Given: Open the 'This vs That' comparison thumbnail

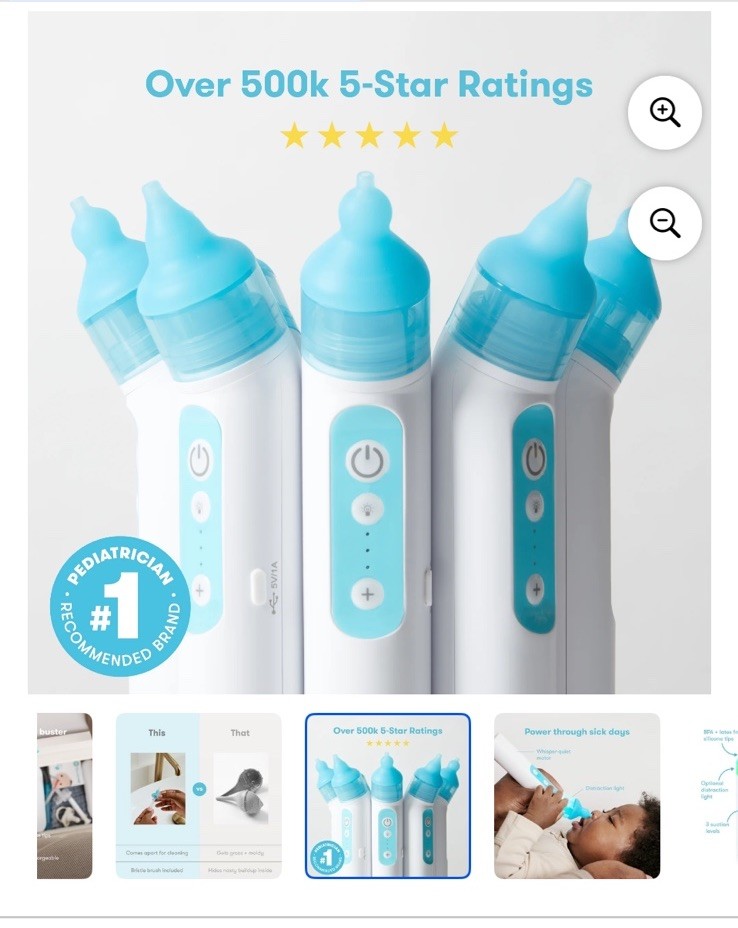Looking at the screenshot, I should [198, 795].
